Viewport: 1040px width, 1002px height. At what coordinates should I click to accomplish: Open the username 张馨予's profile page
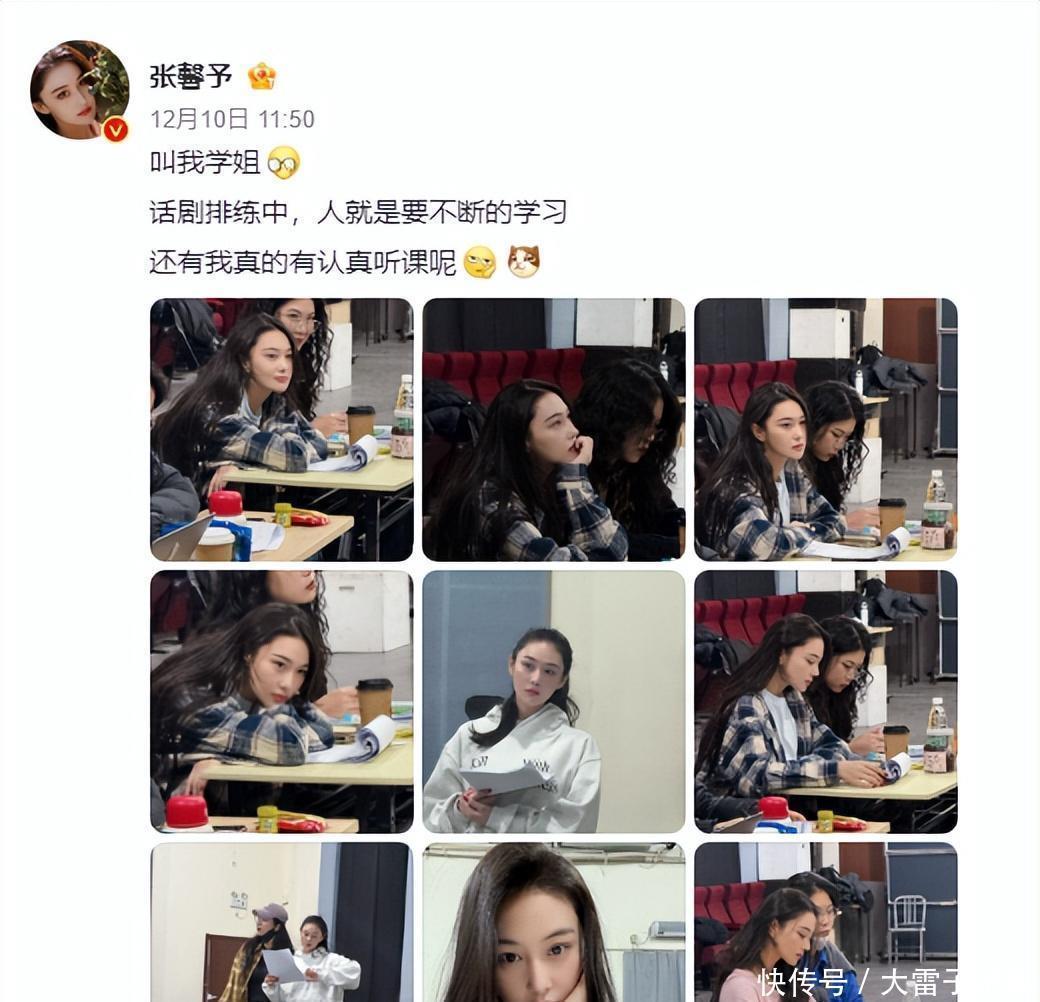(191, 76)
